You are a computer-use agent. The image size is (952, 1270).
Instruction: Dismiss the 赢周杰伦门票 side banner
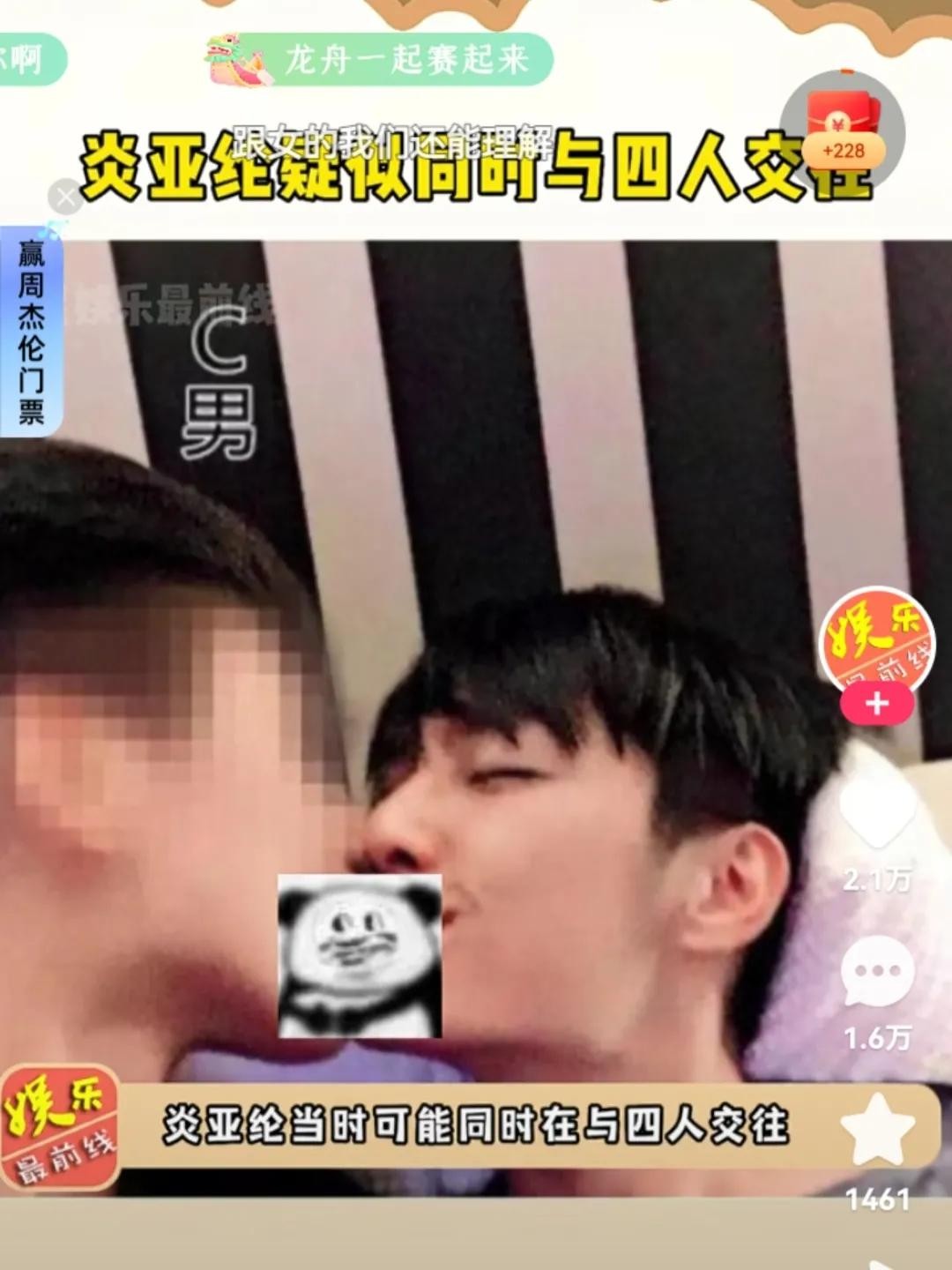click(x=64, y=198)
